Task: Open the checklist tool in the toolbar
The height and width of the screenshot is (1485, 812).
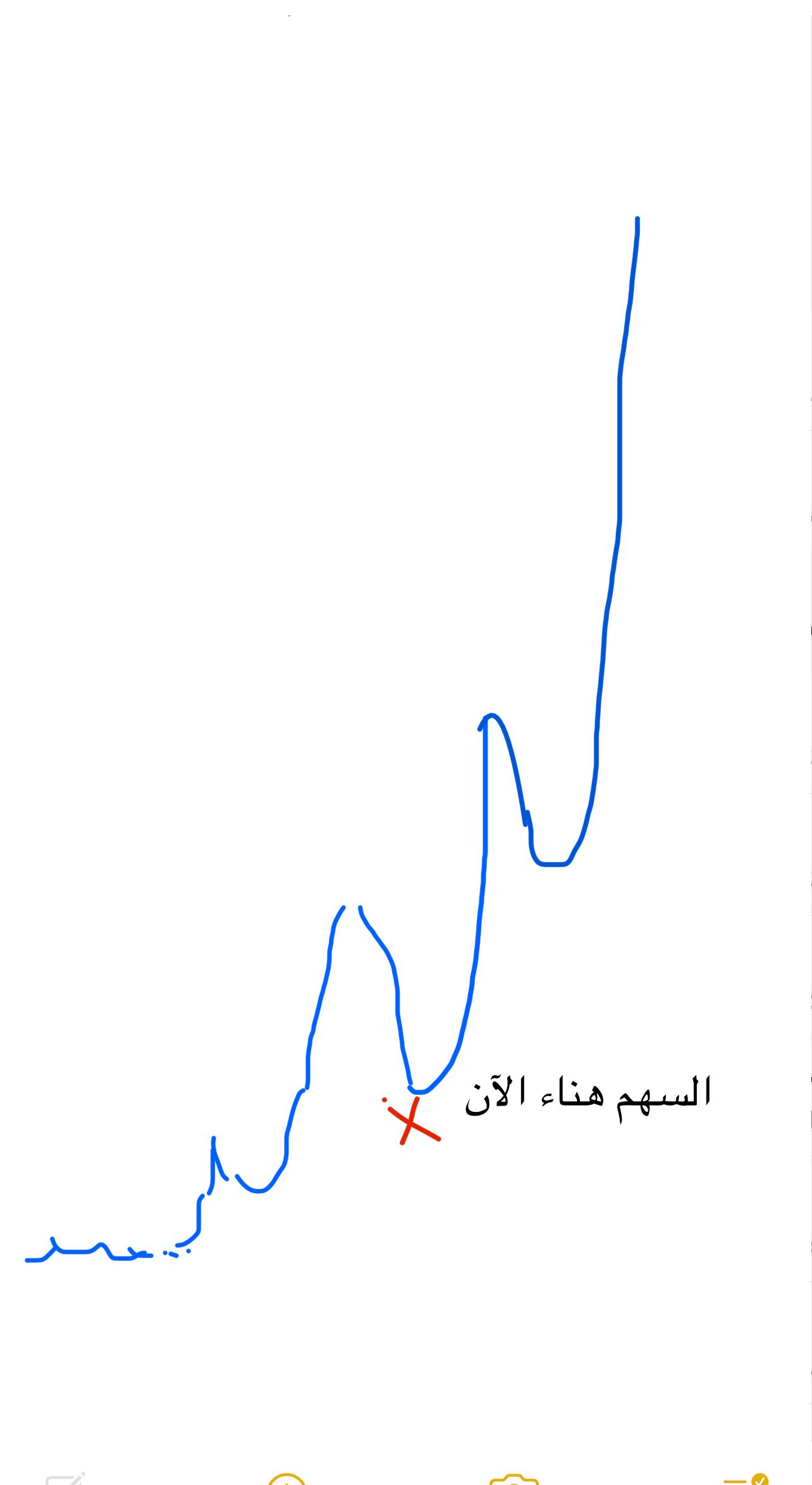Action: [745, 1479]
